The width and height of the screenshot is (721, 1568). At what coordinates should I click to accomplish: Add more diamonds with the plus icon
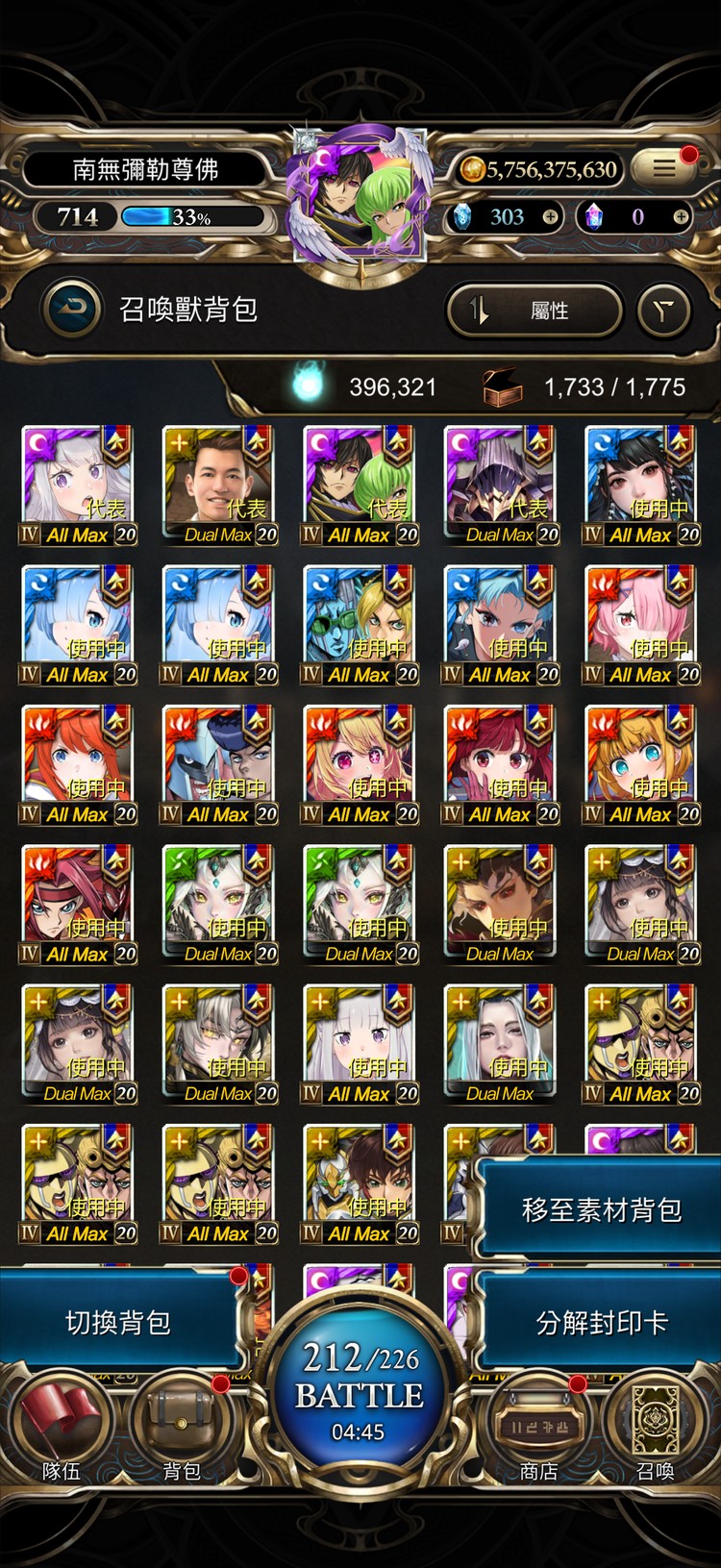550,217
